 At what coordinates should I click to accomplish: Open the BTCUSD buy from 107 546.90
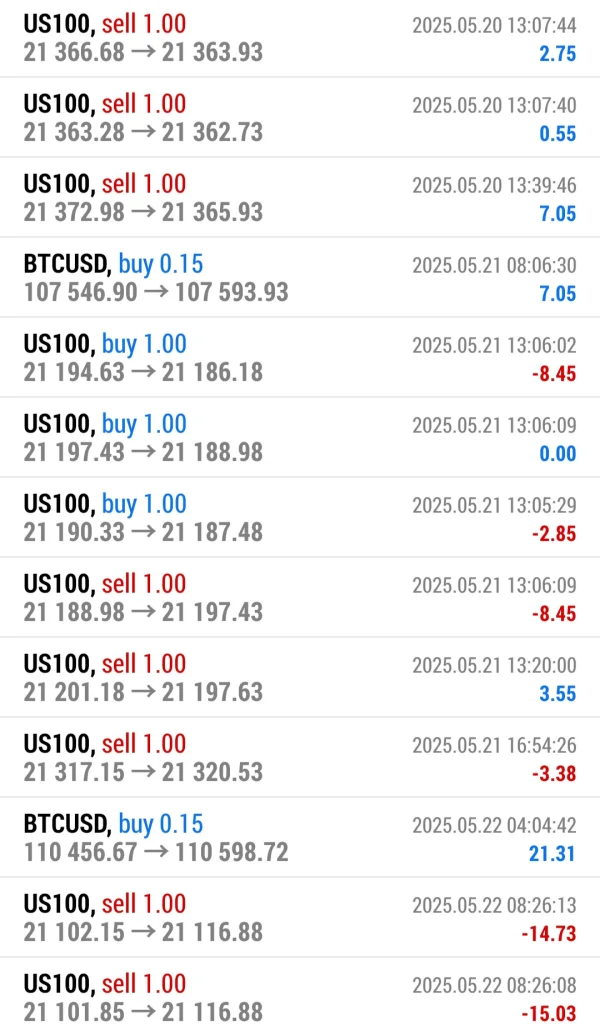click(x=300, y=278)
